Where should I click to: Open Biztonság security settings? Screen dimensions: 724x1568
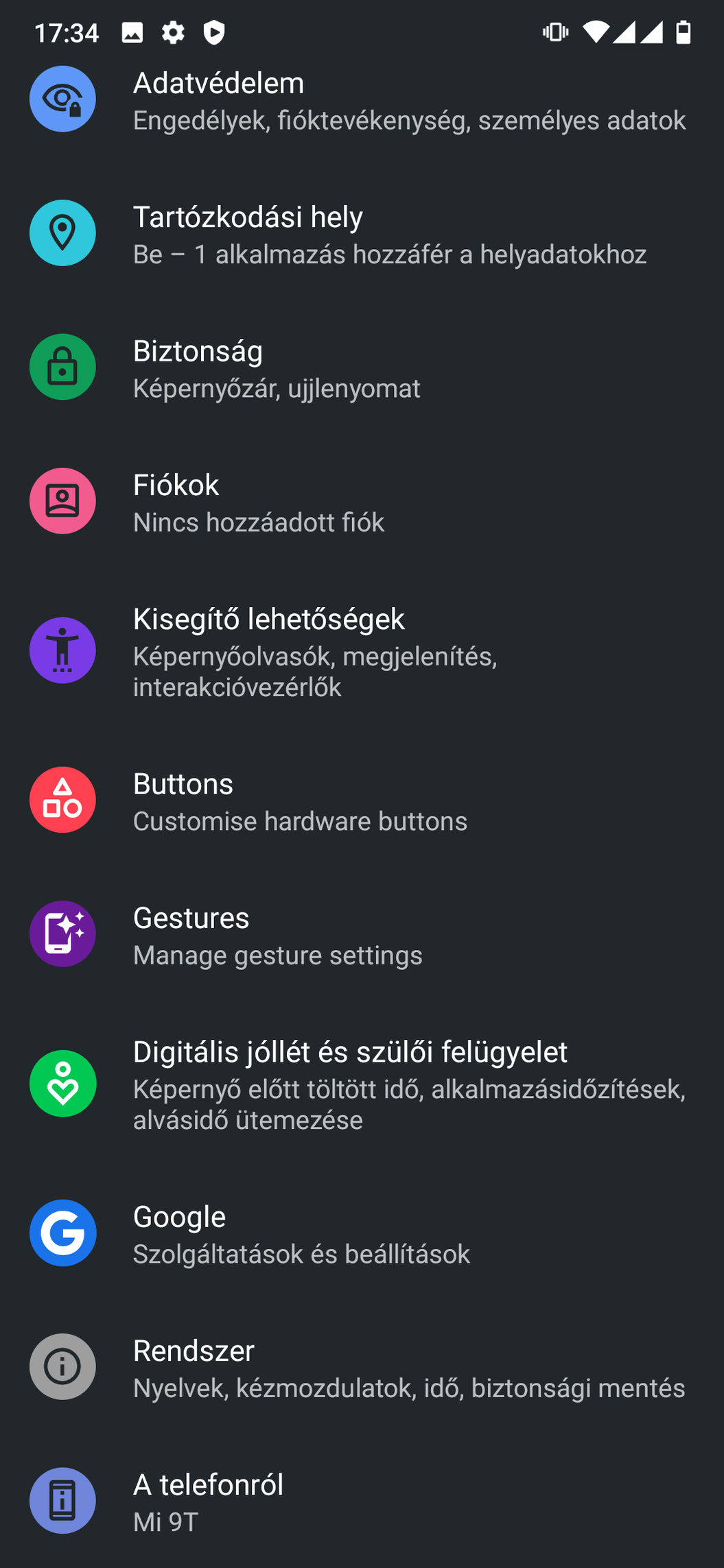pyautogui.click(x=362, y=368)
